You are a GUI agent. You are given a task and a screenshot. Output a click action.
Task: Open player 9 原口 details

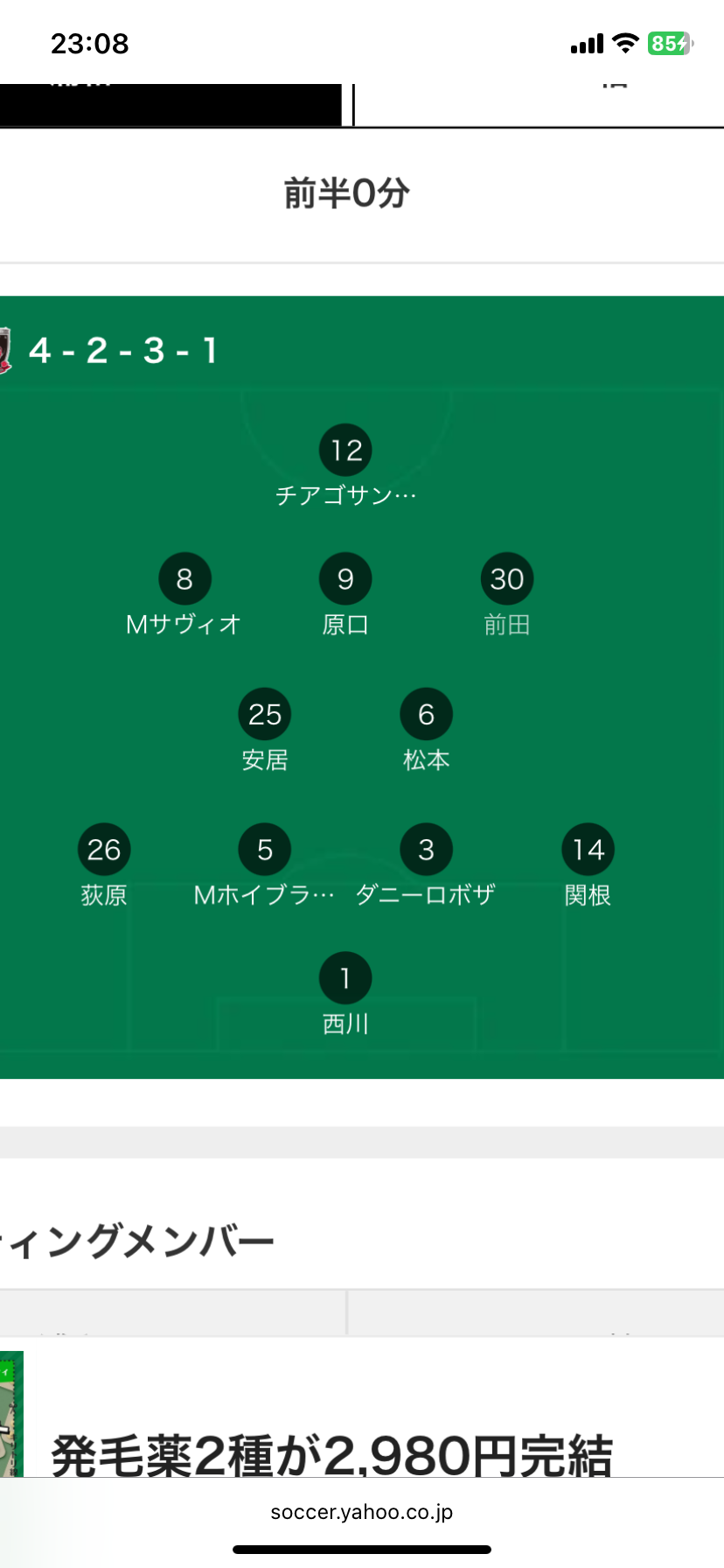[x=345, y=595]
